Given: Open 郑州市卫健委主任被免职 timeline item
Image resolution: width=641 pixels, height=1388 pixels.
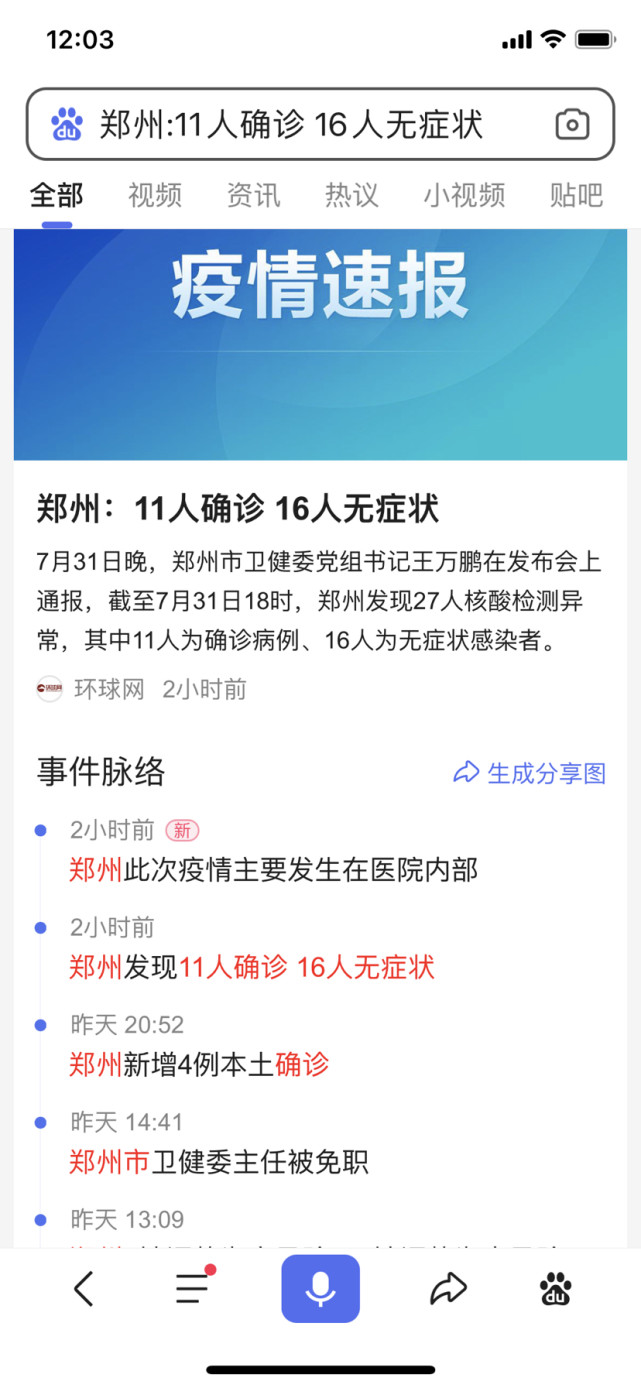Looking at the screenshot, I should (219, 1161).
